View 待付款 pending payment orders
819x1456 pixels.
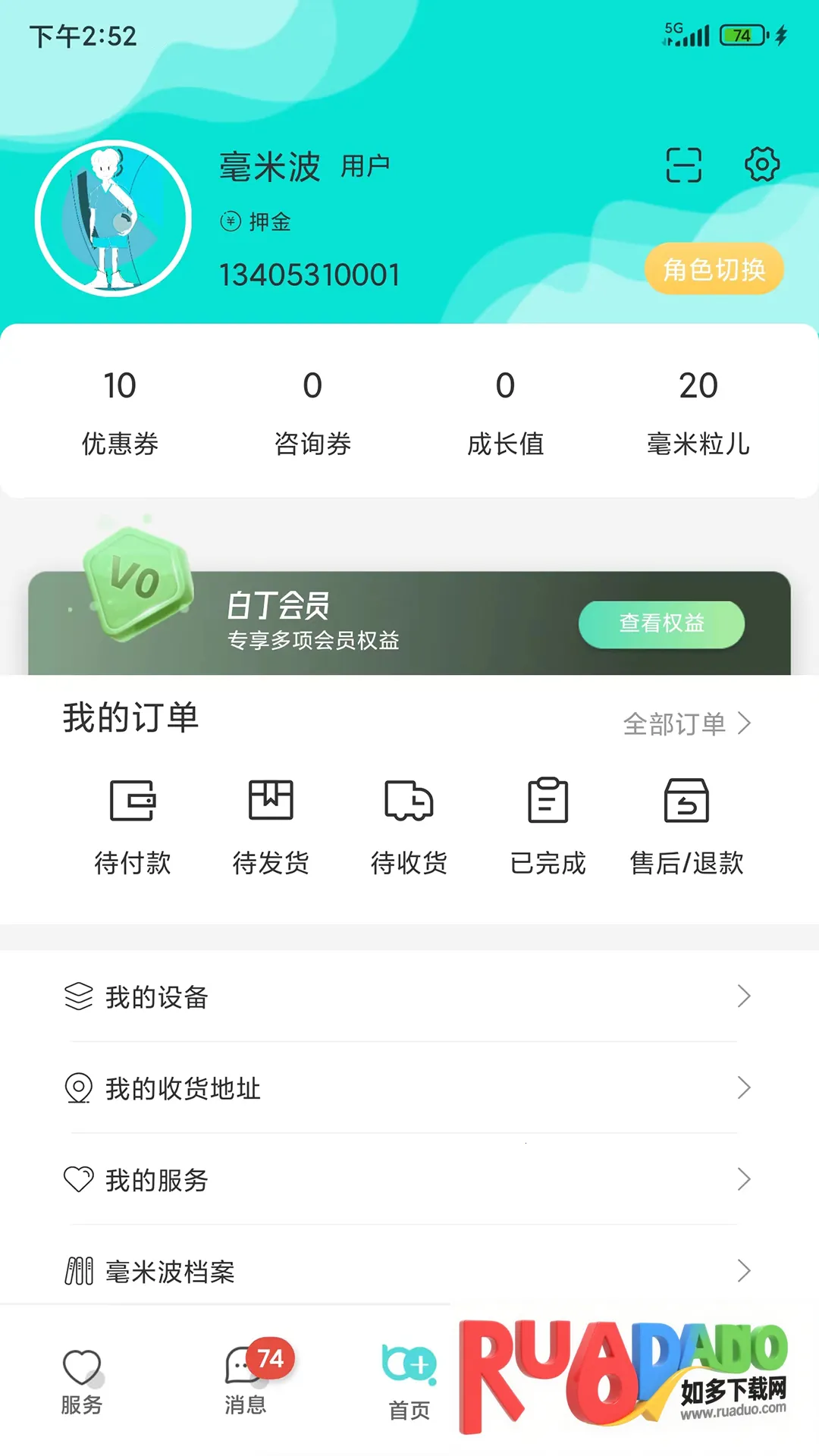[133, 827]
